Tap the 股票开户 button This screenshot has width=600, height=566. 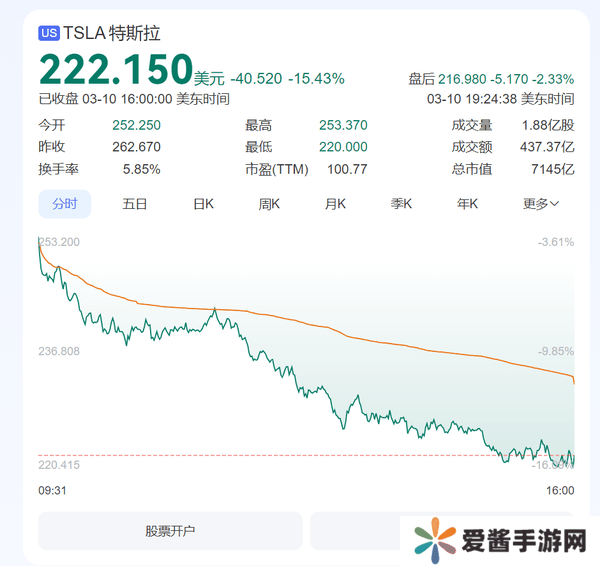click(170, 531)
